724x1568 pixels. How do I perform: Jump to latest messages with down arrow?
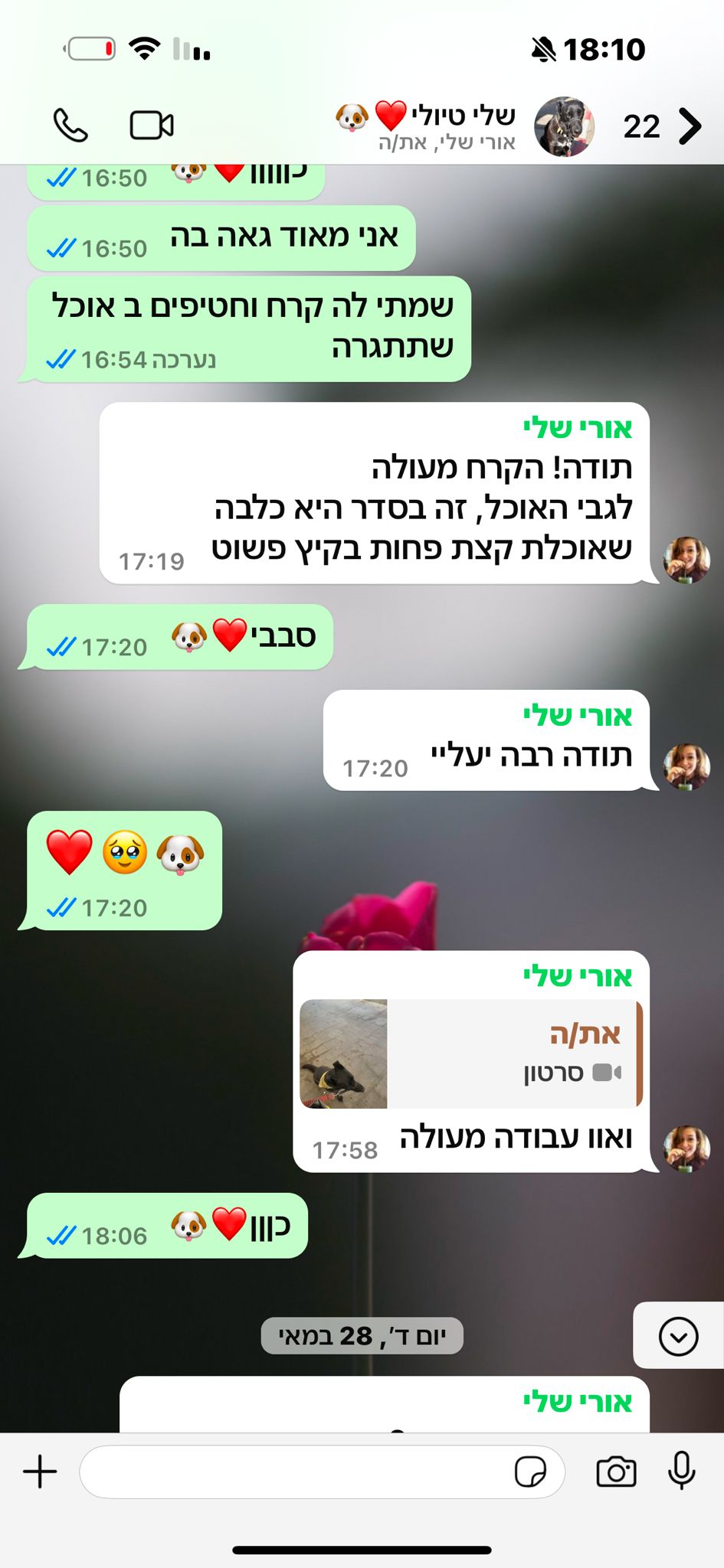[678, 1337]
